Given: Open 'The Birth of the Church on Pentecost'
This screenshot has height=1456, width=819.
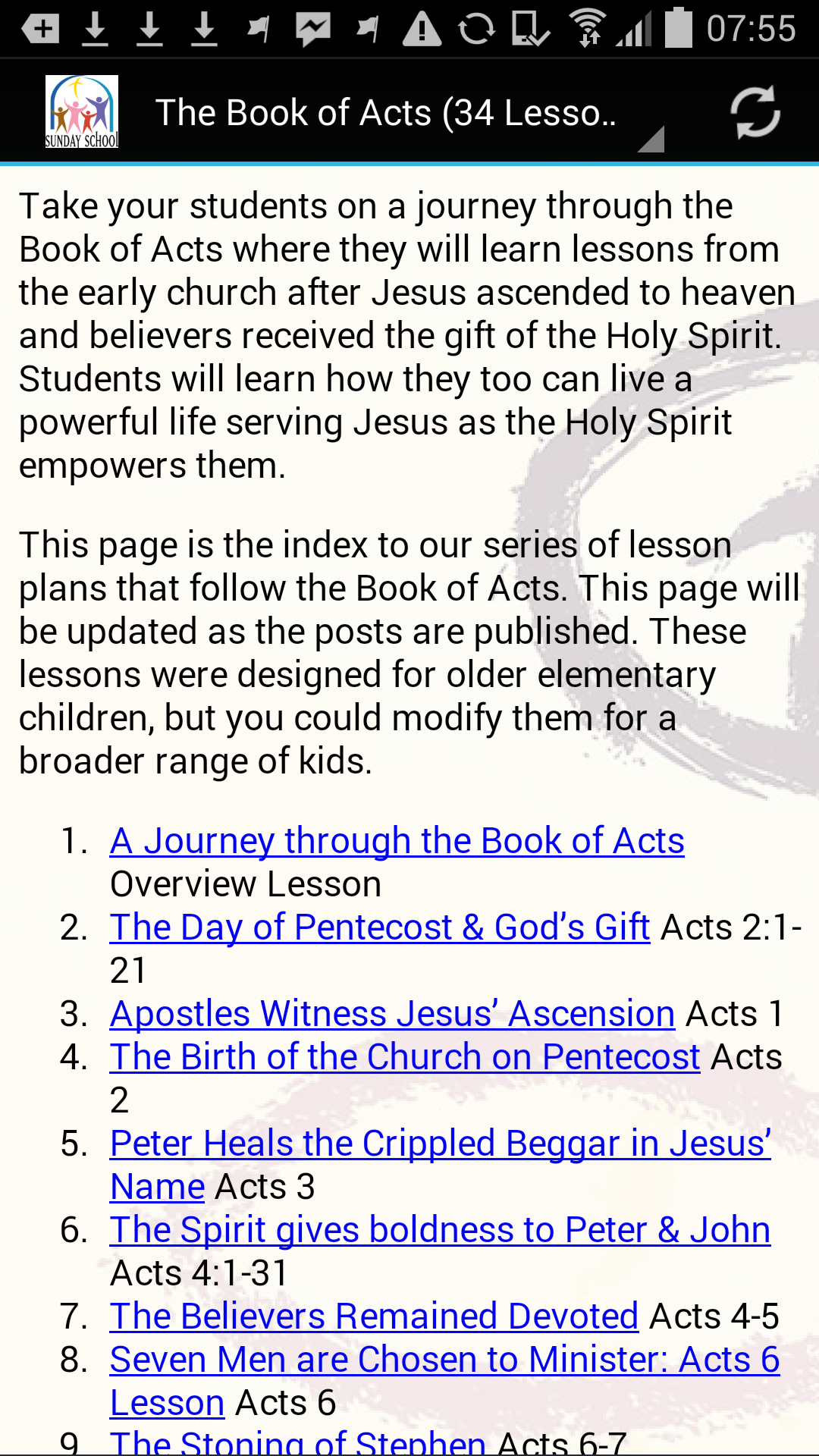Looking at the screenshot, I should [405, 1056].
